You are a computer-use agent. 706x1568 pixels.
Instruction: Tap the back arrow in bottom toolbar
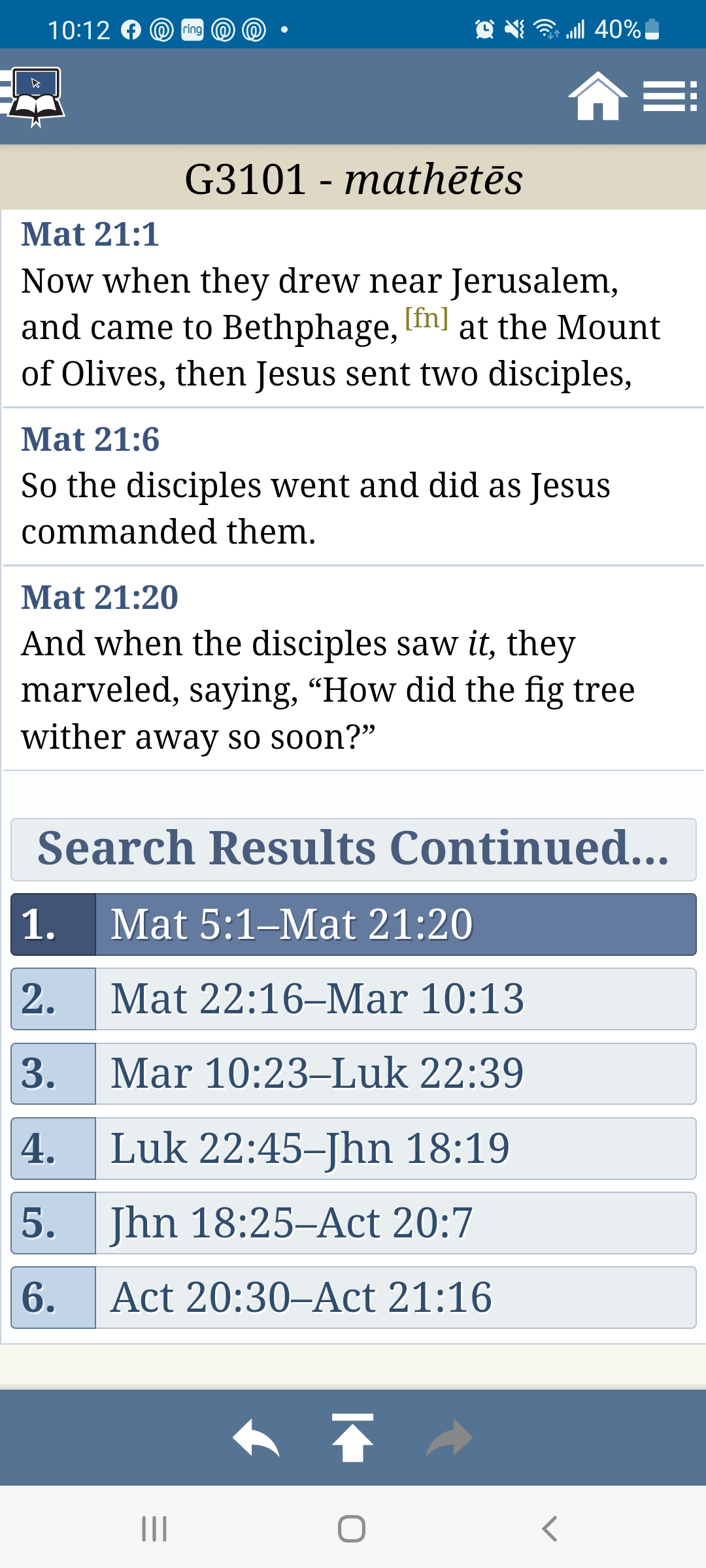click(x=256, y=1438)
